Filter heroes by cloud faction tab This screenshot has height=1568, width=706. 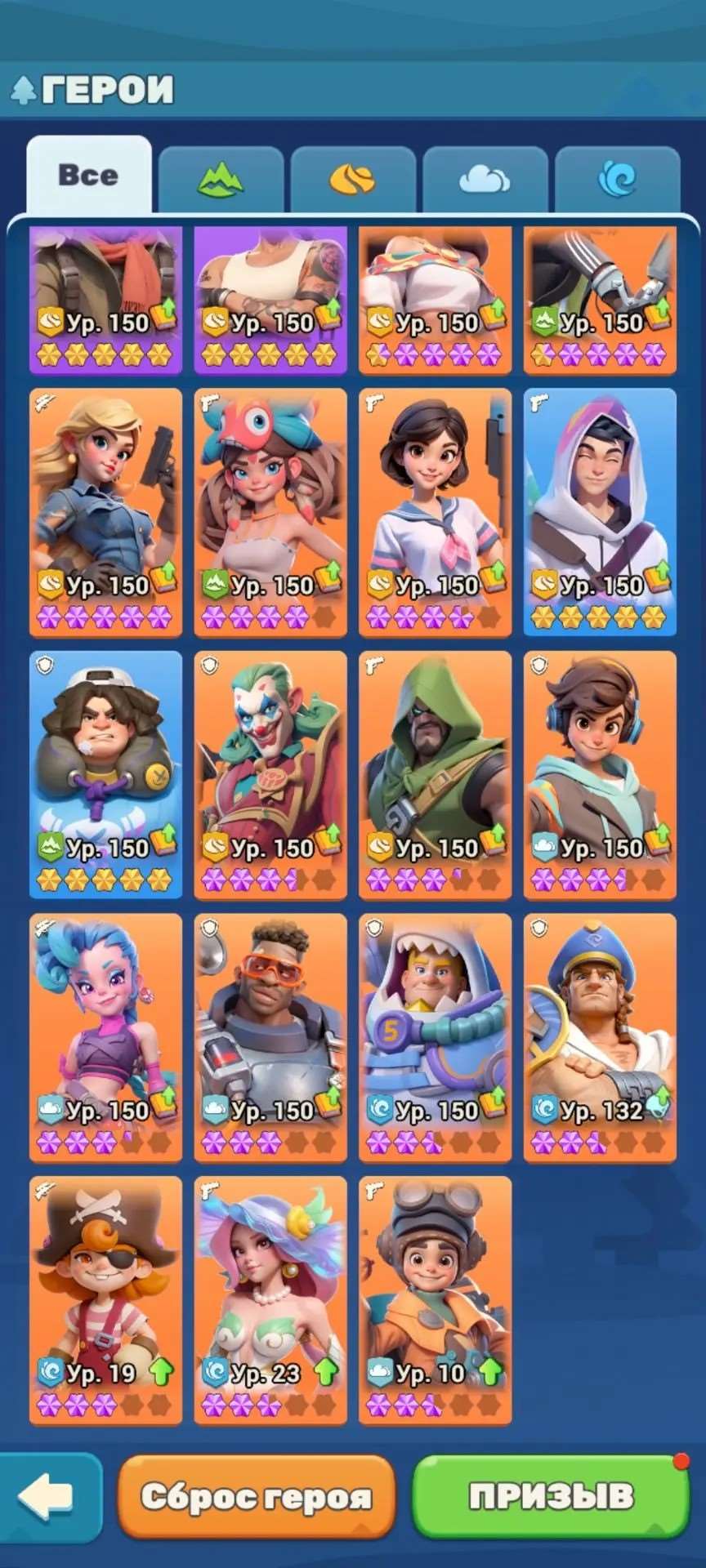coord(485,180)
